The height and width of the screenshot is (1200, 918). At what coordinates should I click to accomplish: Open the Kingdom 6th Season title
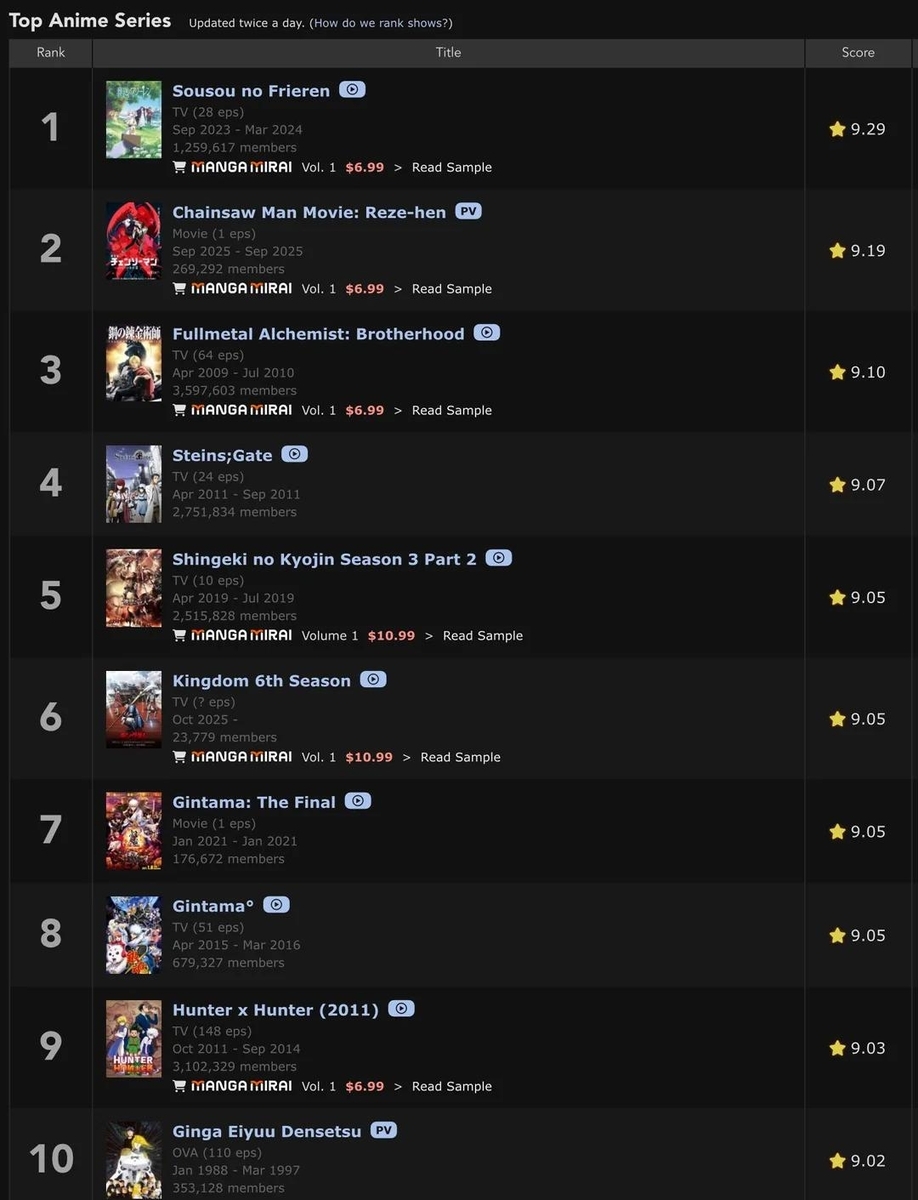pos(261,681)
